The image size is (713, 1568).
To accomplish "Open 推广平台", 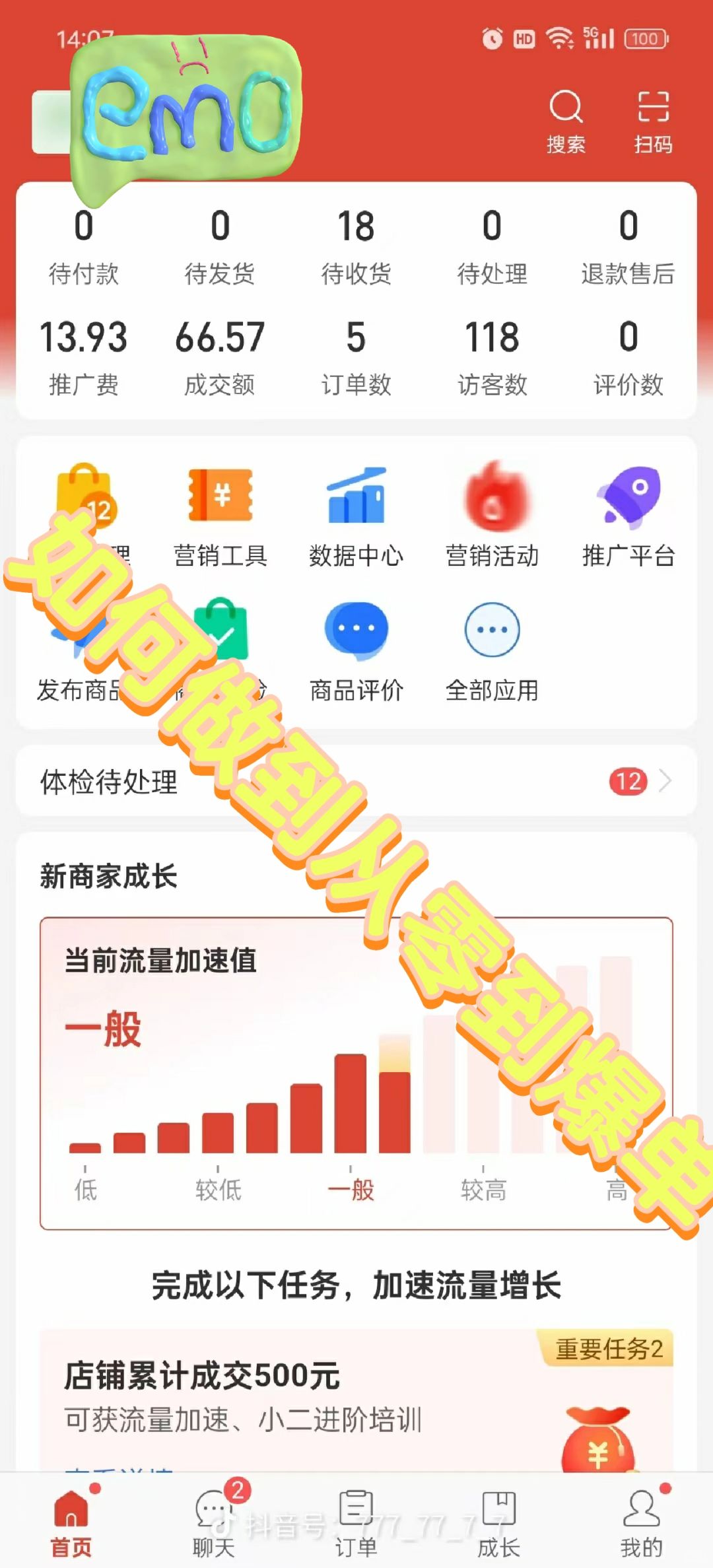I will [628, 516].
